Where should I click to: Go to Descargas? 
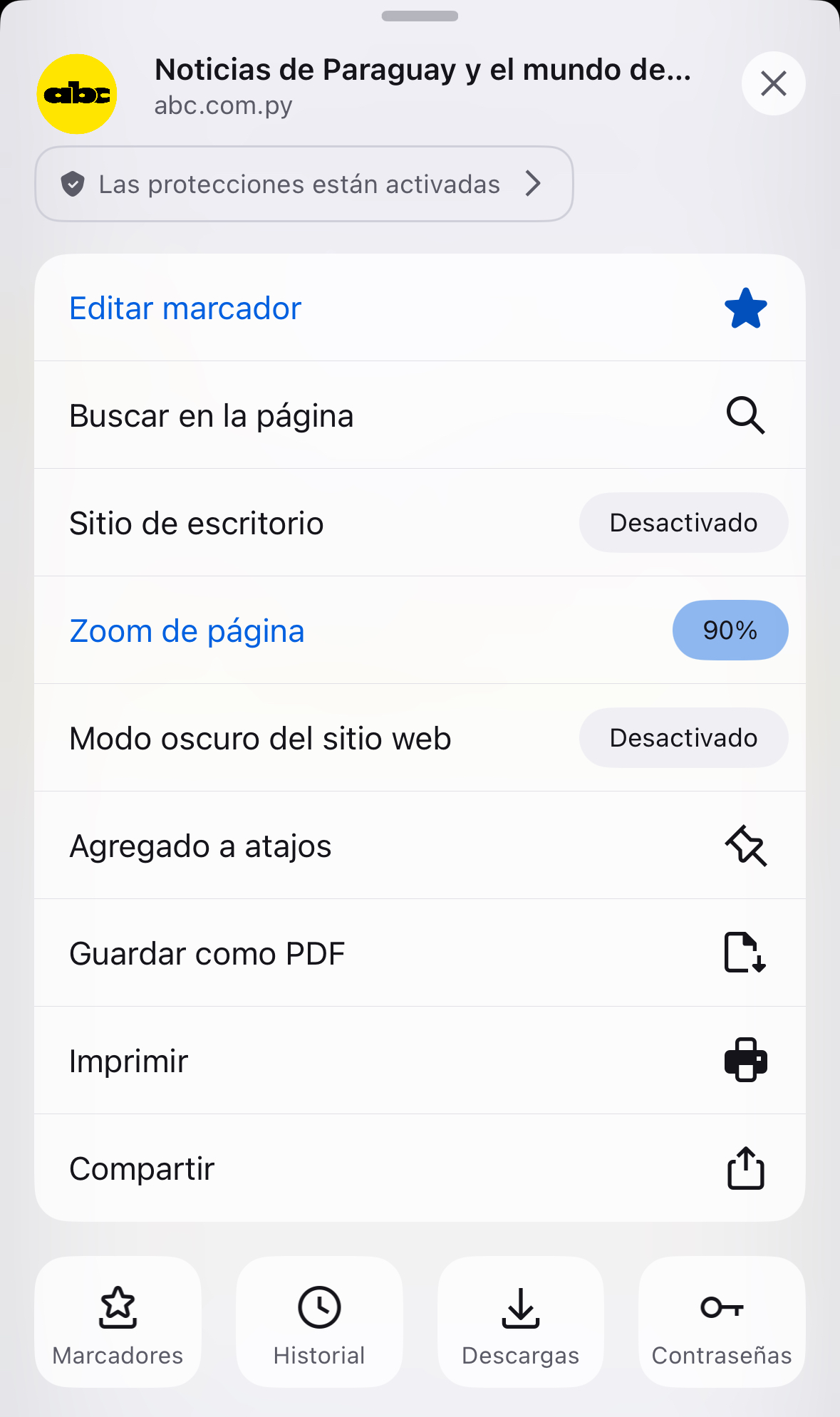520,1322
